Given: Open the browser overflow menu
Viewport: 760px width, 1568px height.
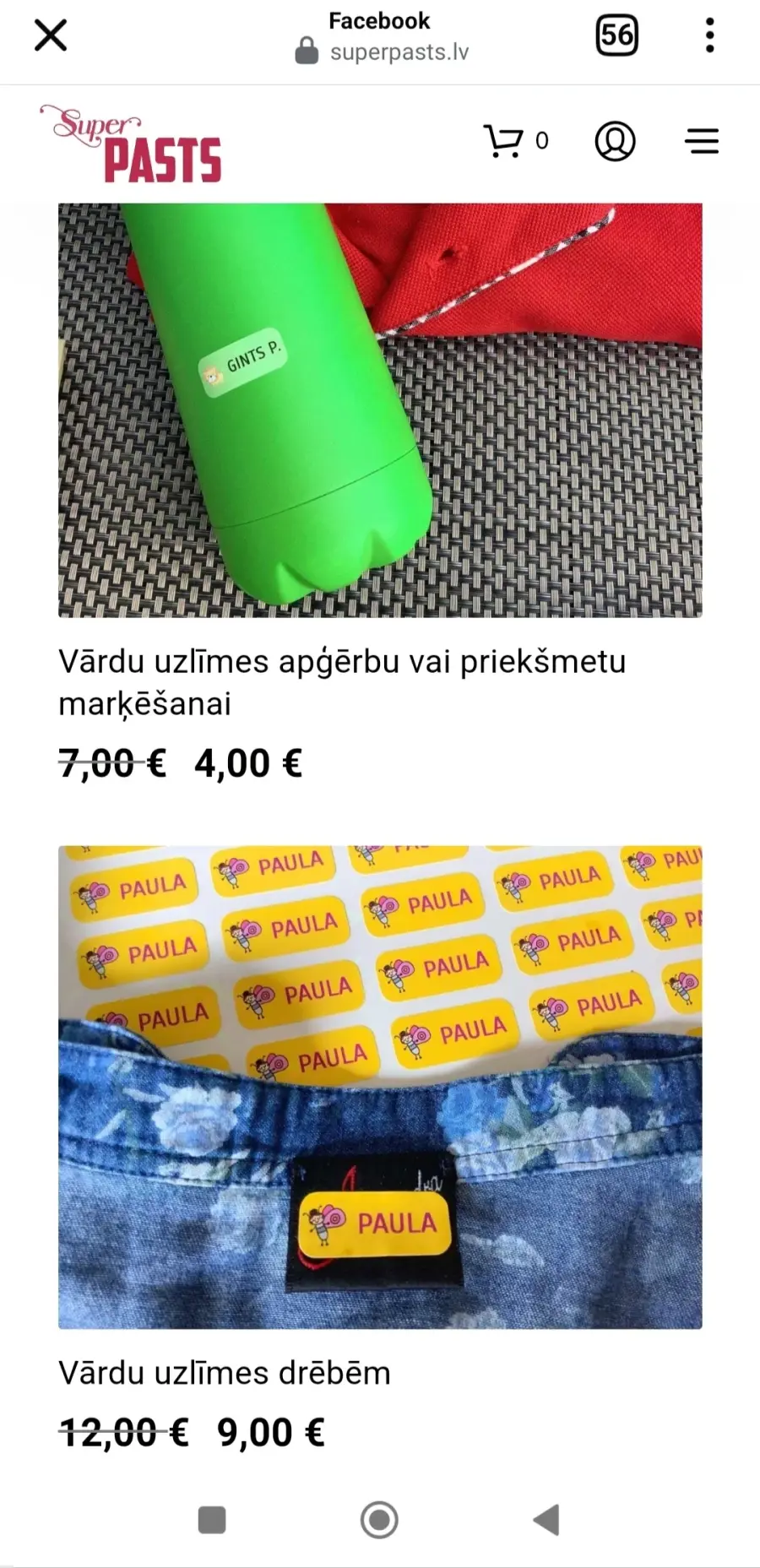Looking at the screenshot, I should coord(709,35).
